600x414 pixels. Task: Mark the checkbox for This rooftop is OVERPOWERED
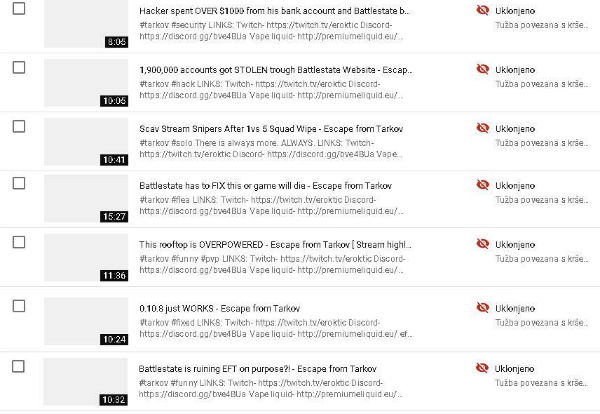click(19, 242)
